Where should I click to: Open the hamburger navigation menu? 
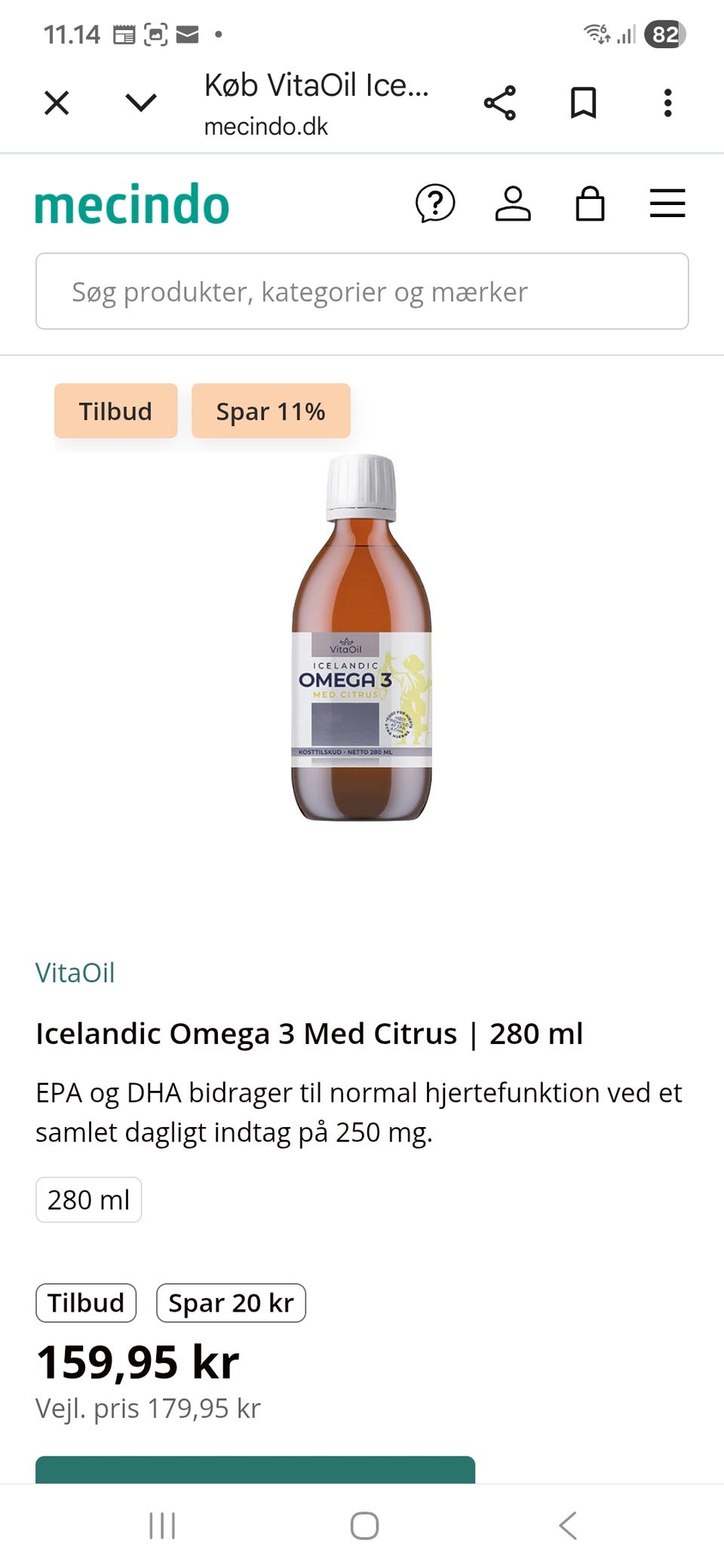[667, 204]
